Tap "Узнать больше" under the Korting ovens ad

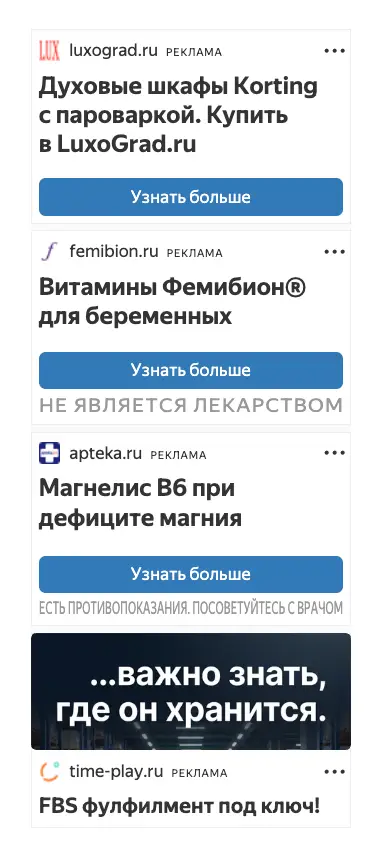point(191,197)
